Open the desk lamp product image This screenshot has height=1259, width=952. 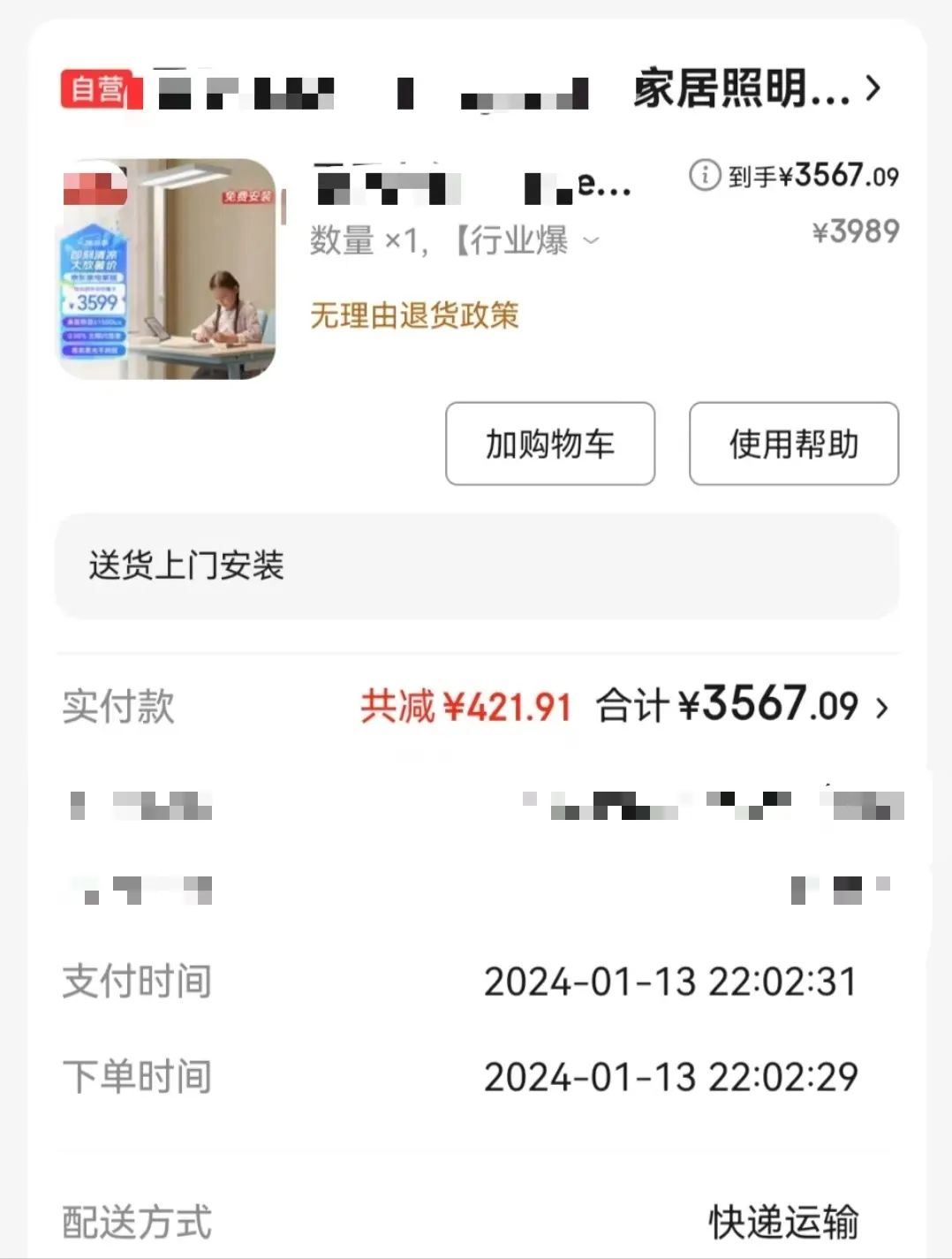[168, 269]
